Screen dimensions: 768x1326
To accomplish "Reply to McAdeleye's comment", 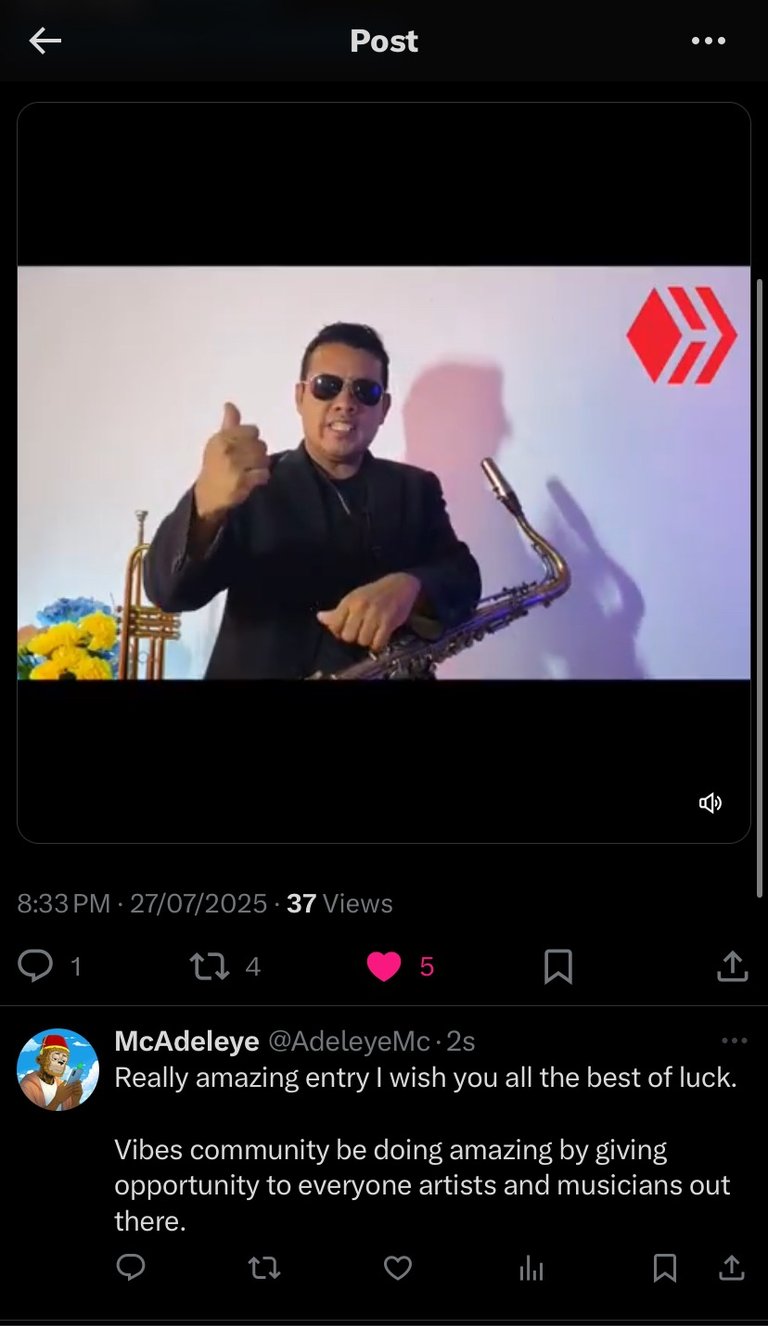I will [x=131, y=1268].
